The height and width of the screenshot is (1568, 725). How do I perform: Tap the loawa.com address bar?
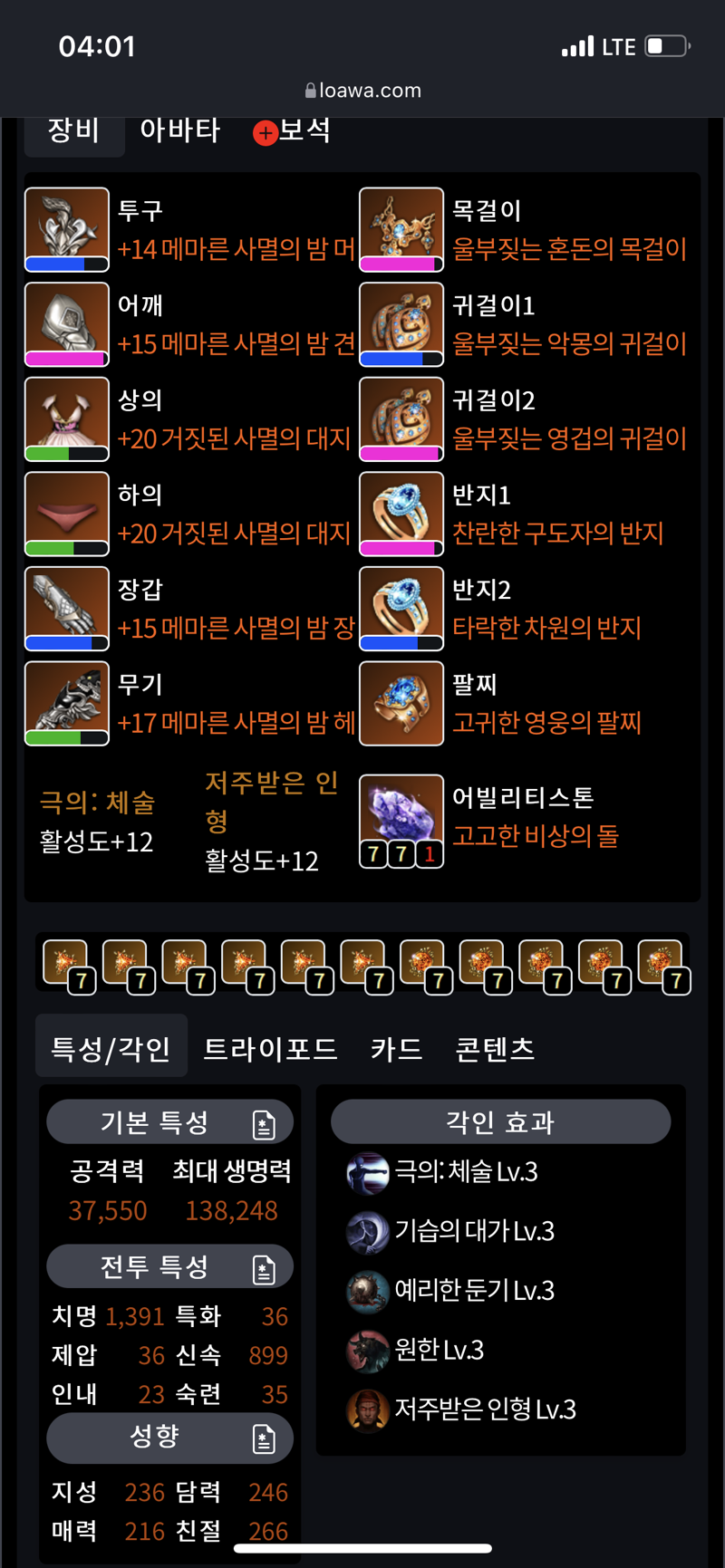tap(362, 91)
